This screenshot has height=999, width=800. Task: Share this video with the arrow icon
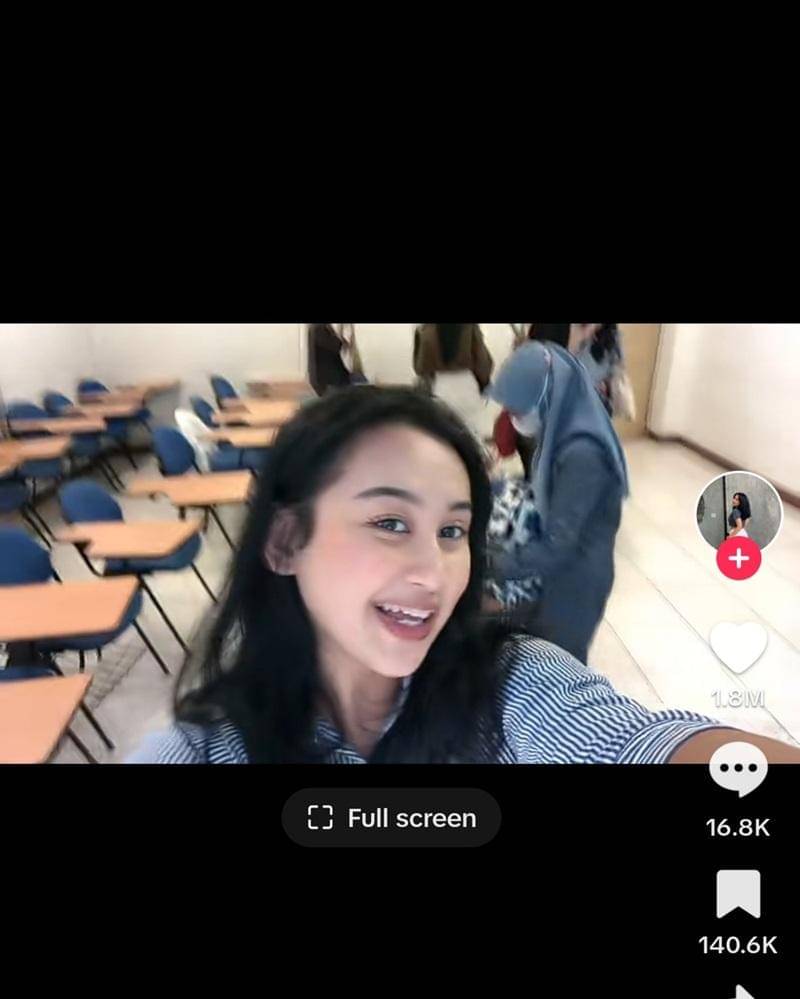(x=742, y=990)
